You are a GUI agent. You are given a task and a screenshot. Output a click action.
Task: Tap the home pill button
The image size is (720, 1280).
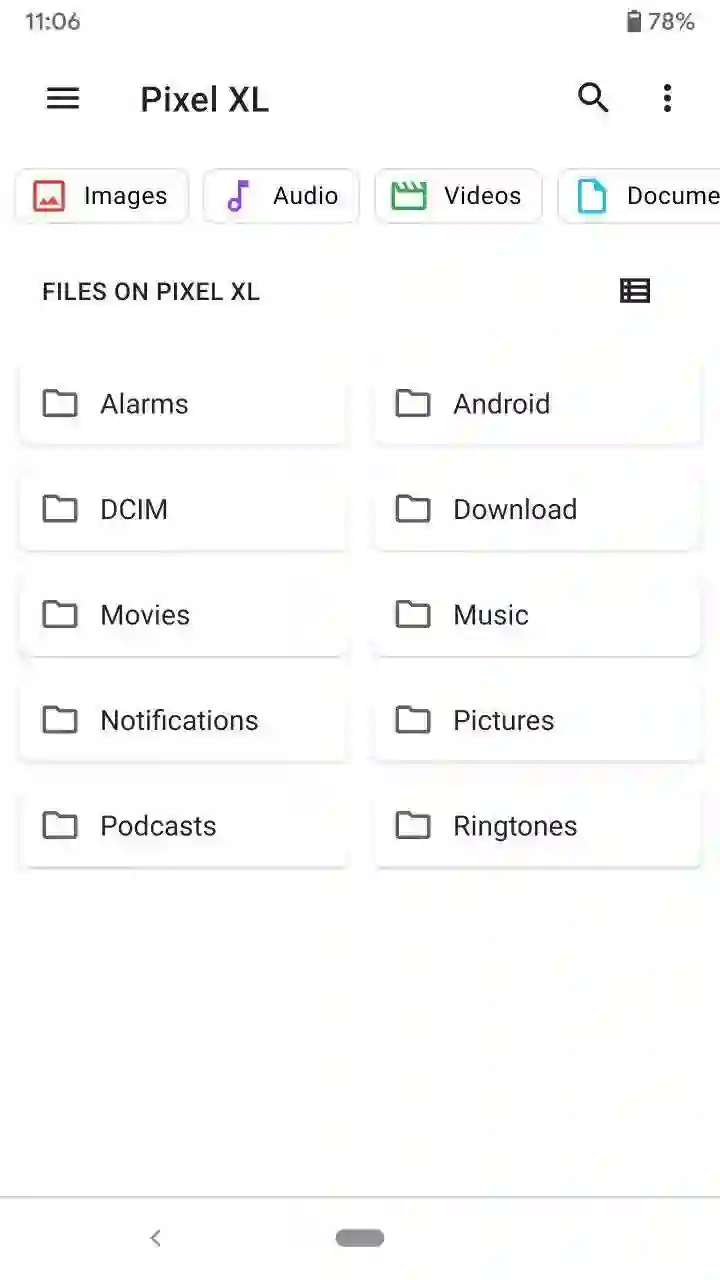click(360, 1238)
